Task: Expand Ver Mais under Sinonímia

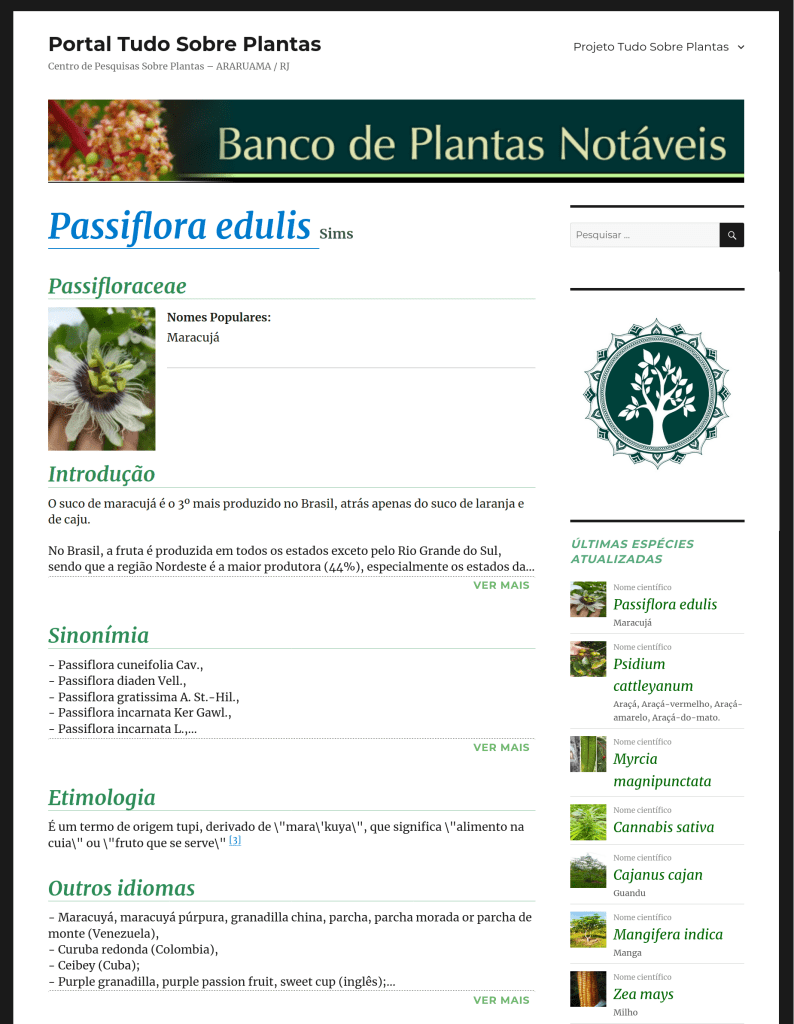Action: point(501,747)
